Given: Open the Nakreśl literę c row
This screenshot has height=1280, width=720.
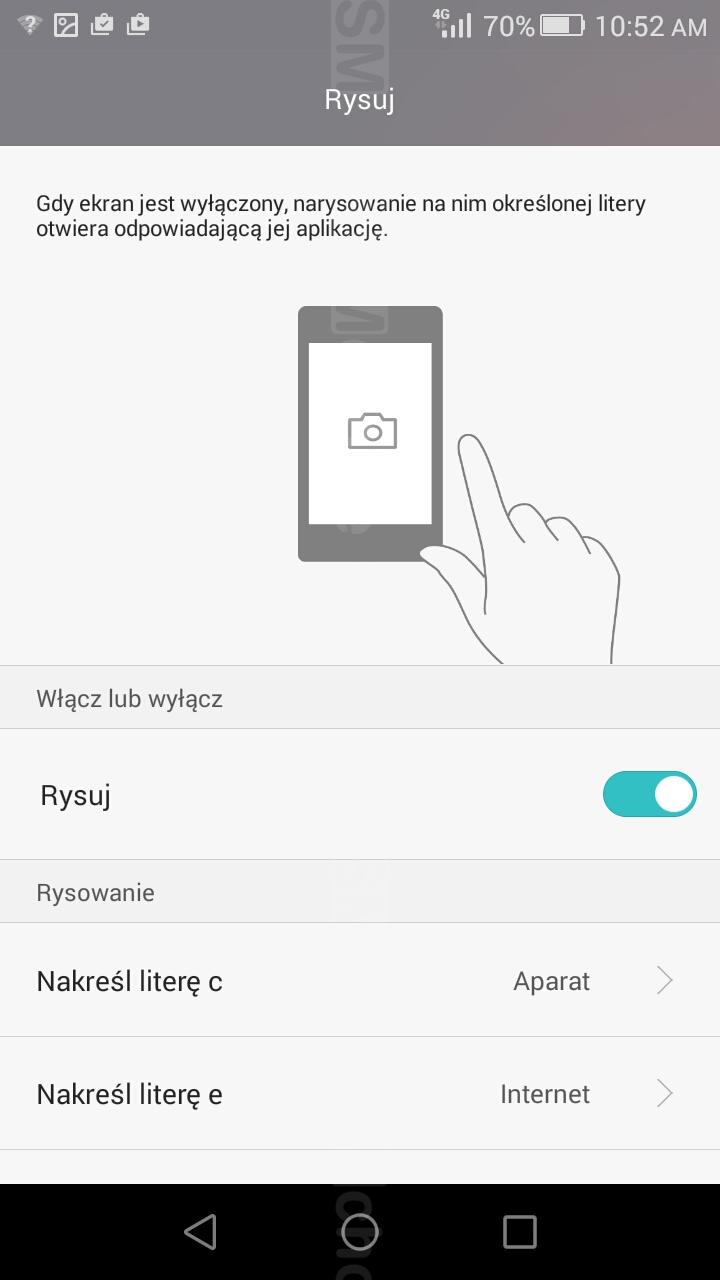Looking at the screenshot, I should pyautogui.click(x=360, y=980).
